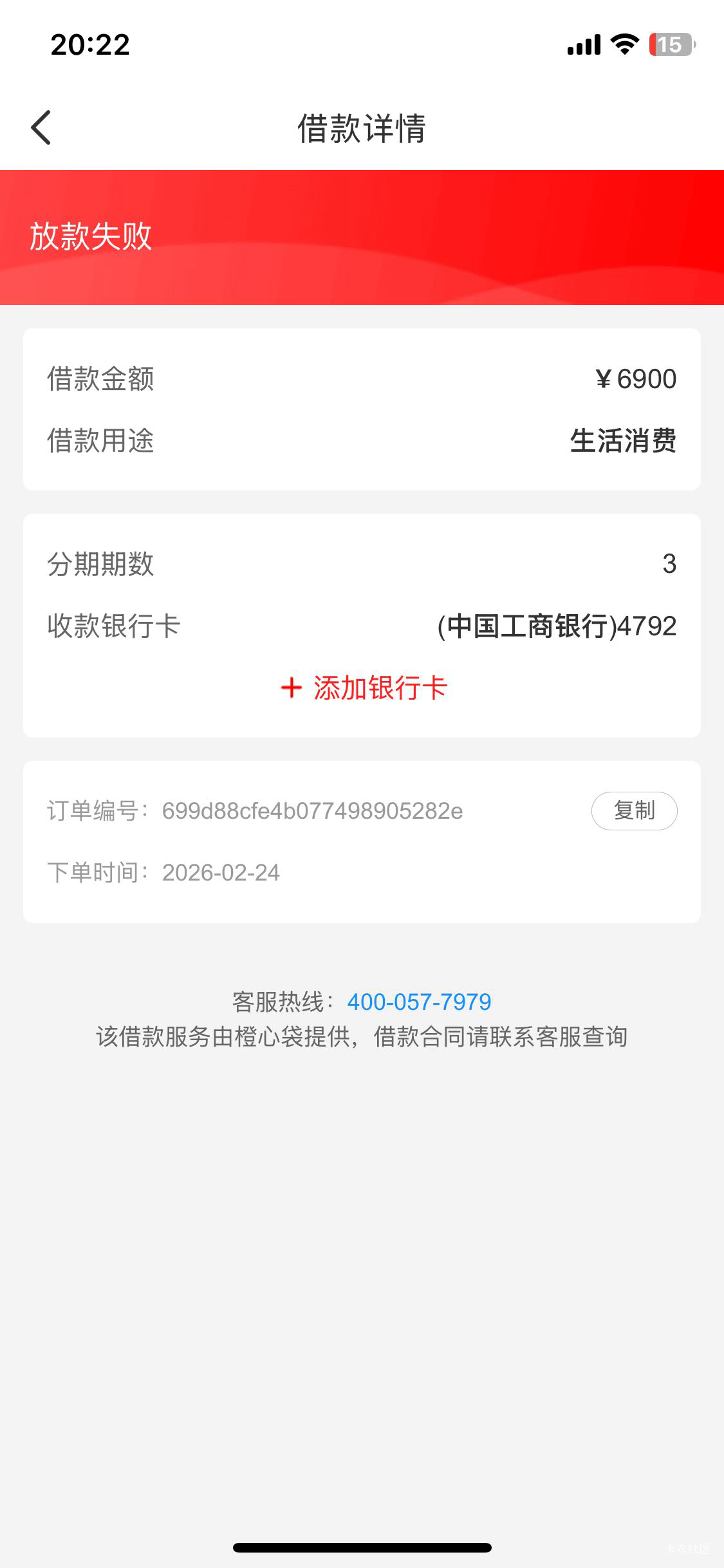Viewport: 724px width, 1568px height.
Task: Copy the order number with 复制
Action: click(634, 810)
